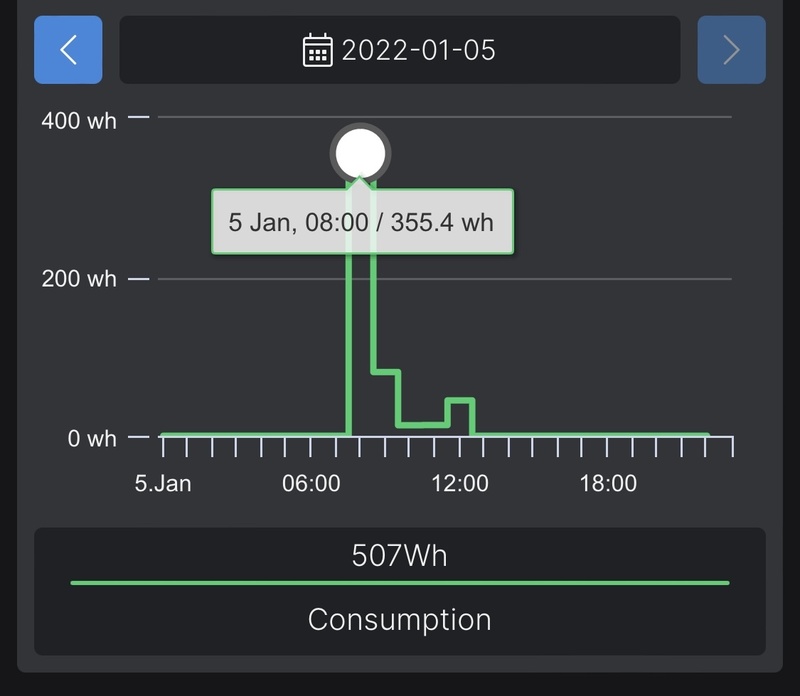Go to the previous day
The width and height of the screenshot is (800, 696).
click(x=68, y=50)
